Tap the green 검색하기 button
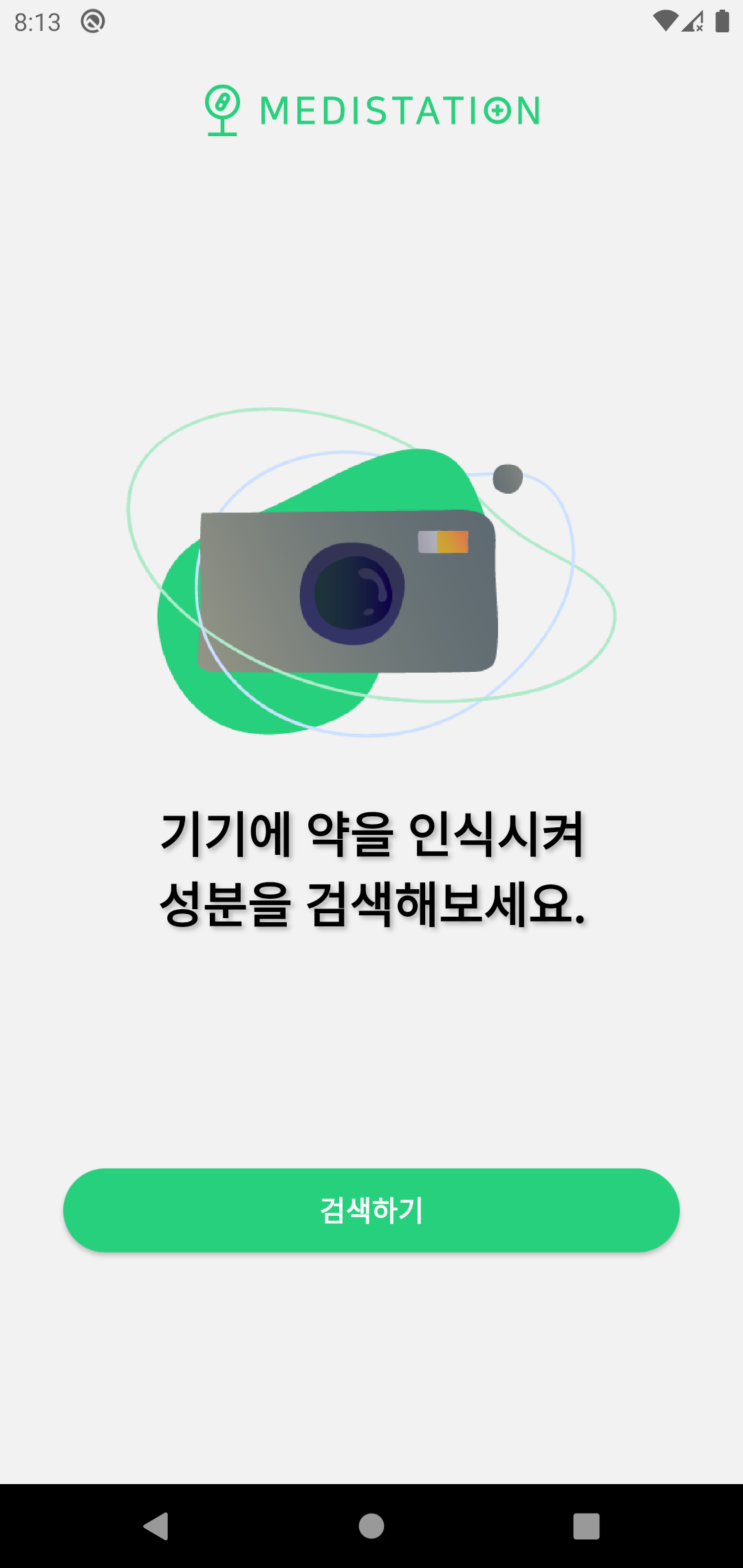Screen dimensions: 743x1568 click(x=371, y=1210)
